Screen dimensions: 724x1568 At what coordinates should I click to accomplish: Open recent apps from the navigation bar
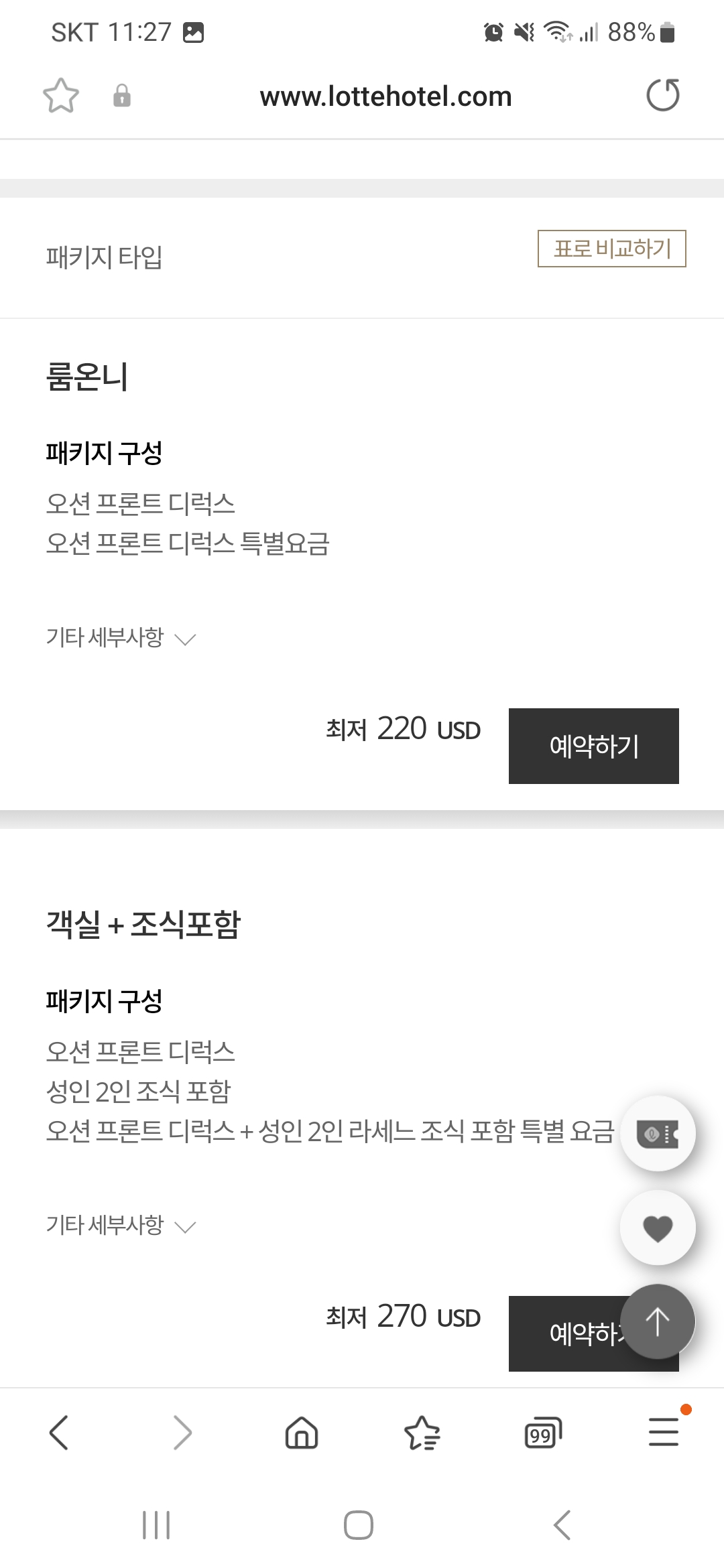156,1525
